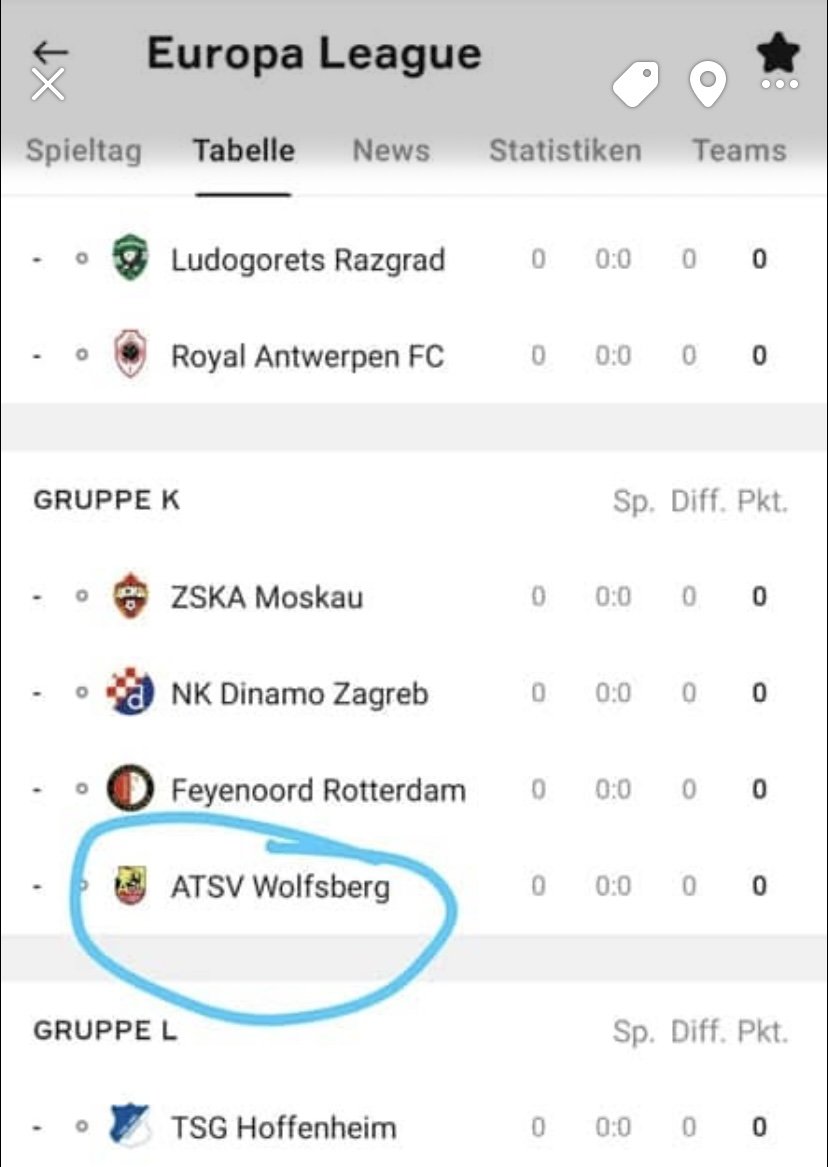
Task: Tap the tag icon on the photo
Action: pos(635,85)
